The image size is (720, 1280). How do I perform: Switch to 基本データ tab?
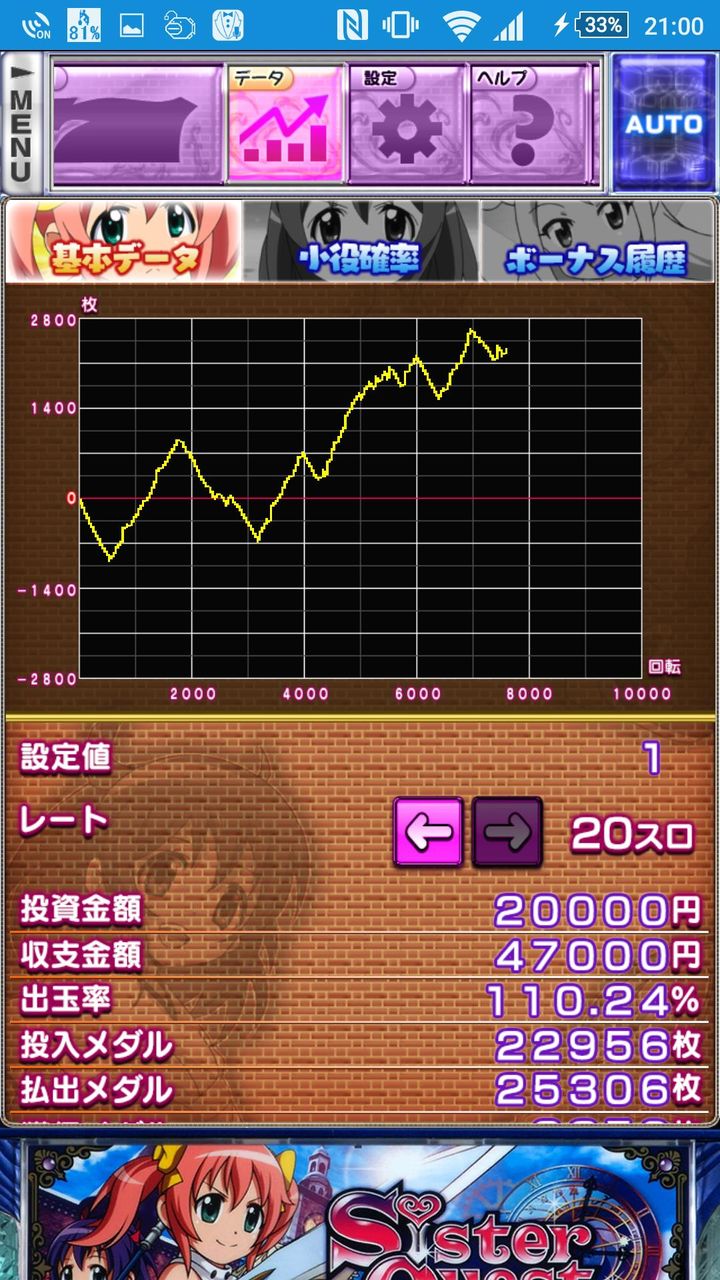(x=124, y=241)
